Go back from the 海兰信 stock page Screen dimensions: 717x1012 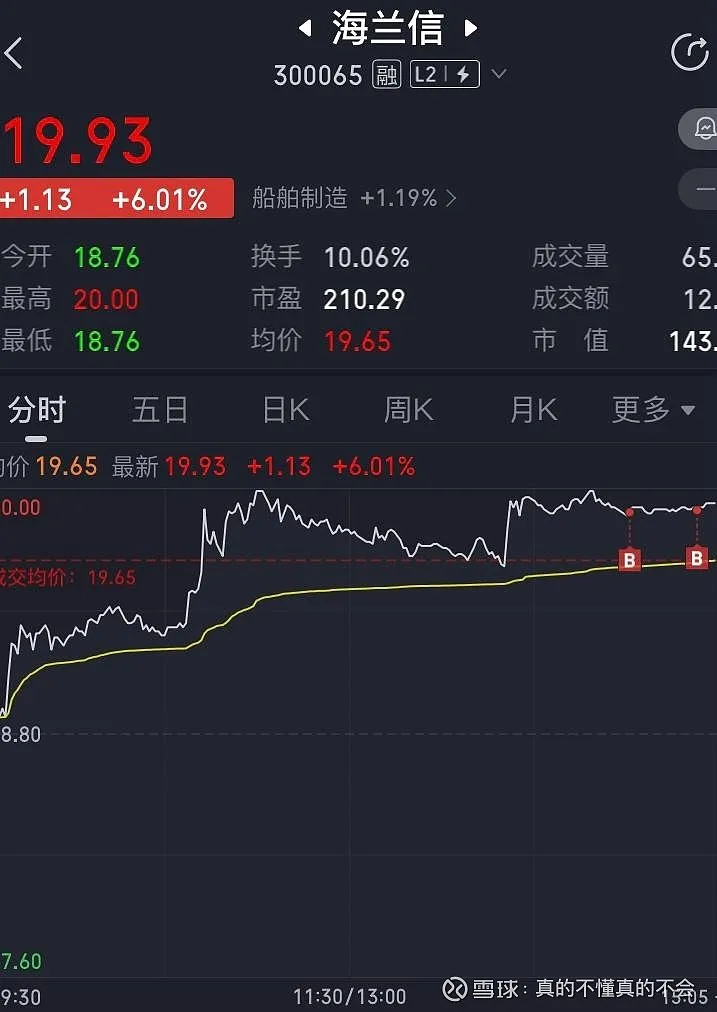coord(14,53)
